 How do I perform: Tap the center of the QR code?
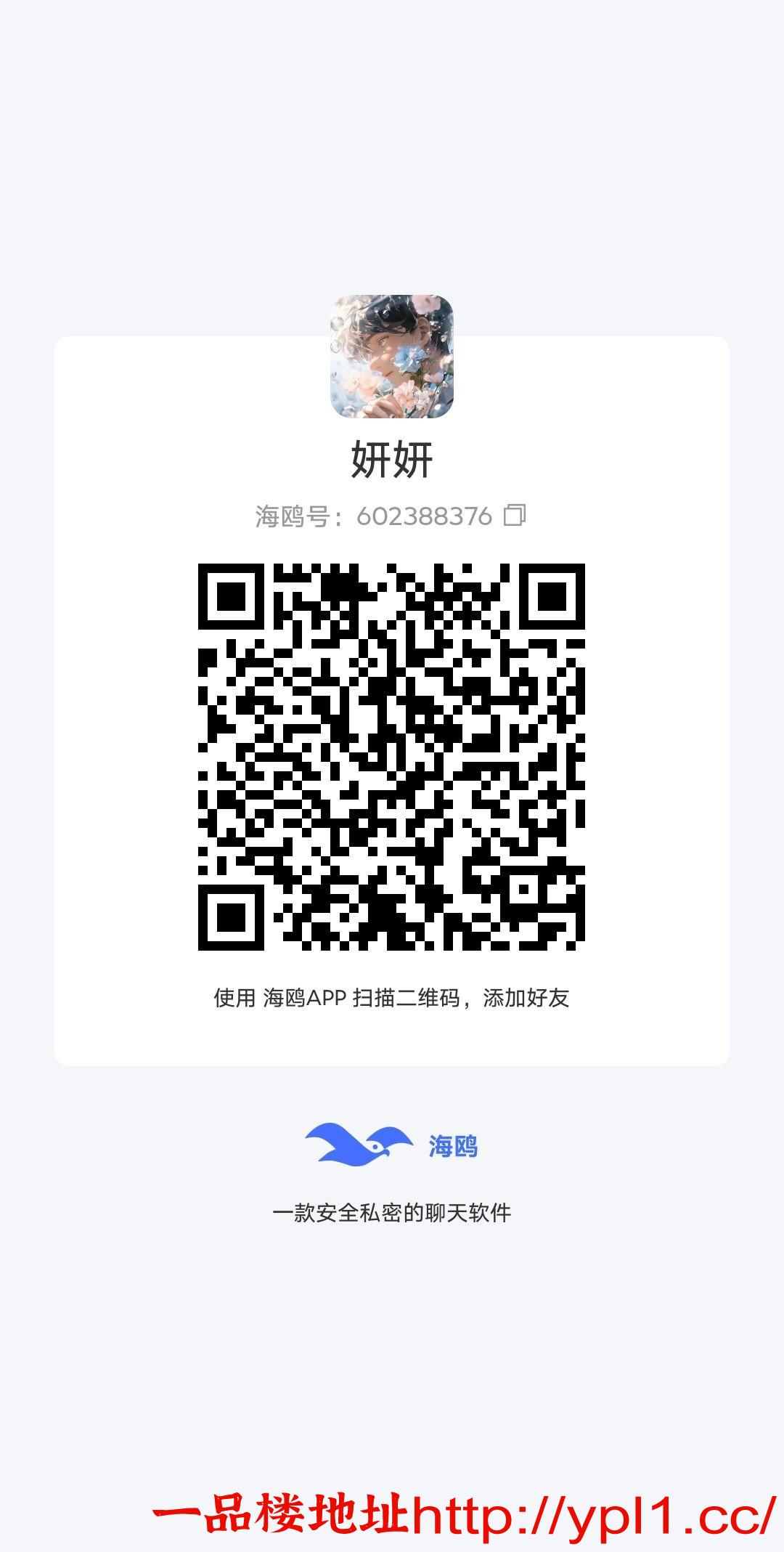click(392, 759)
